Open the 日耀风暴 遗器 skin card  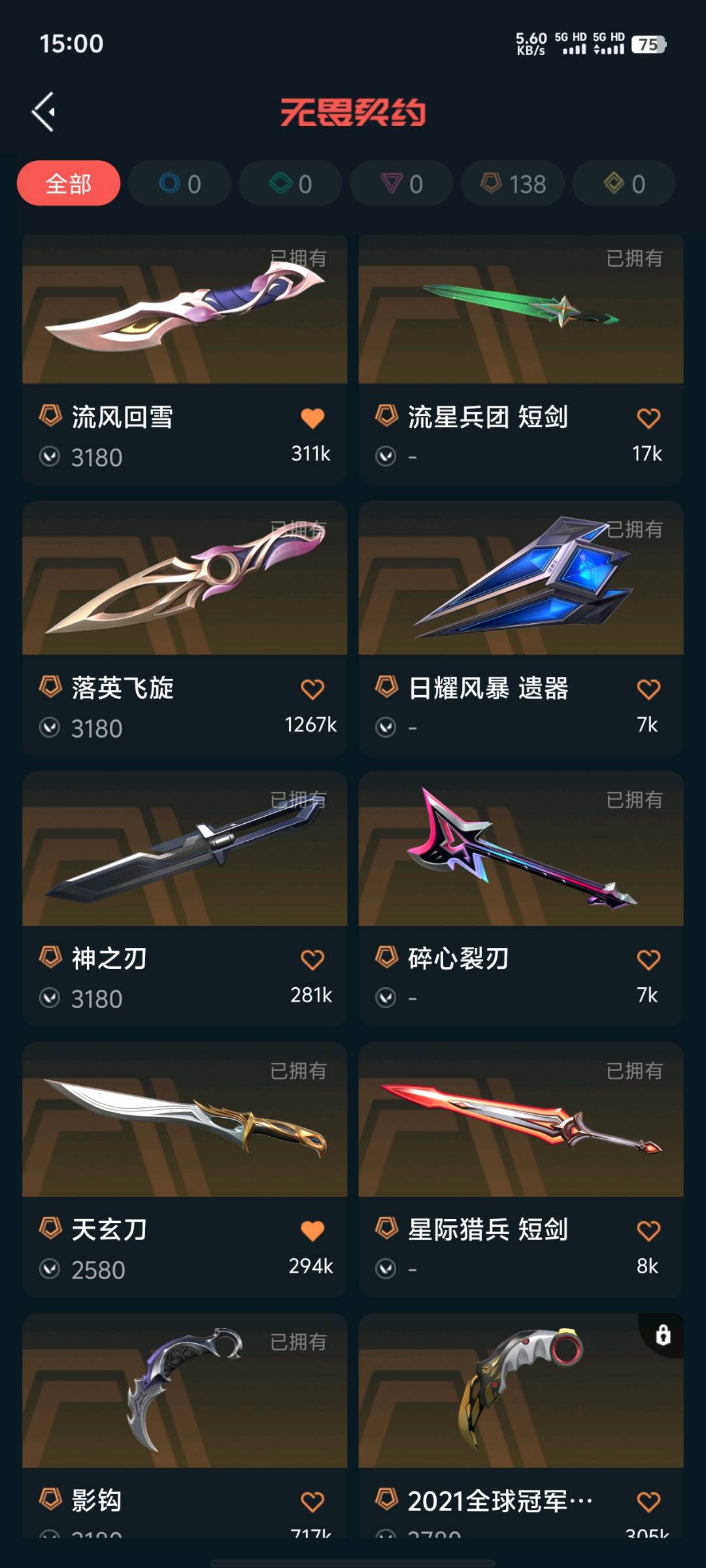tap(521, 629)
